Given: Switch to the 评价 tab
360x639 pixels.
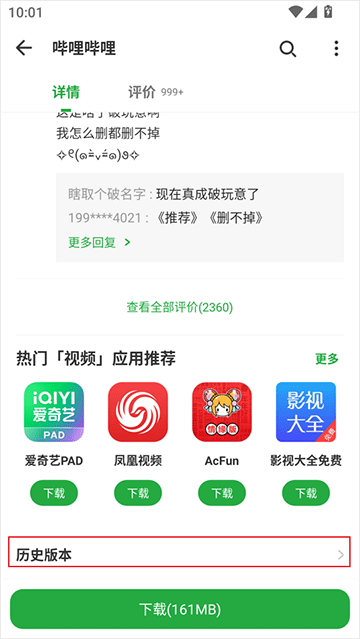Looking at the screenshot, I should (x=156, y=93).
